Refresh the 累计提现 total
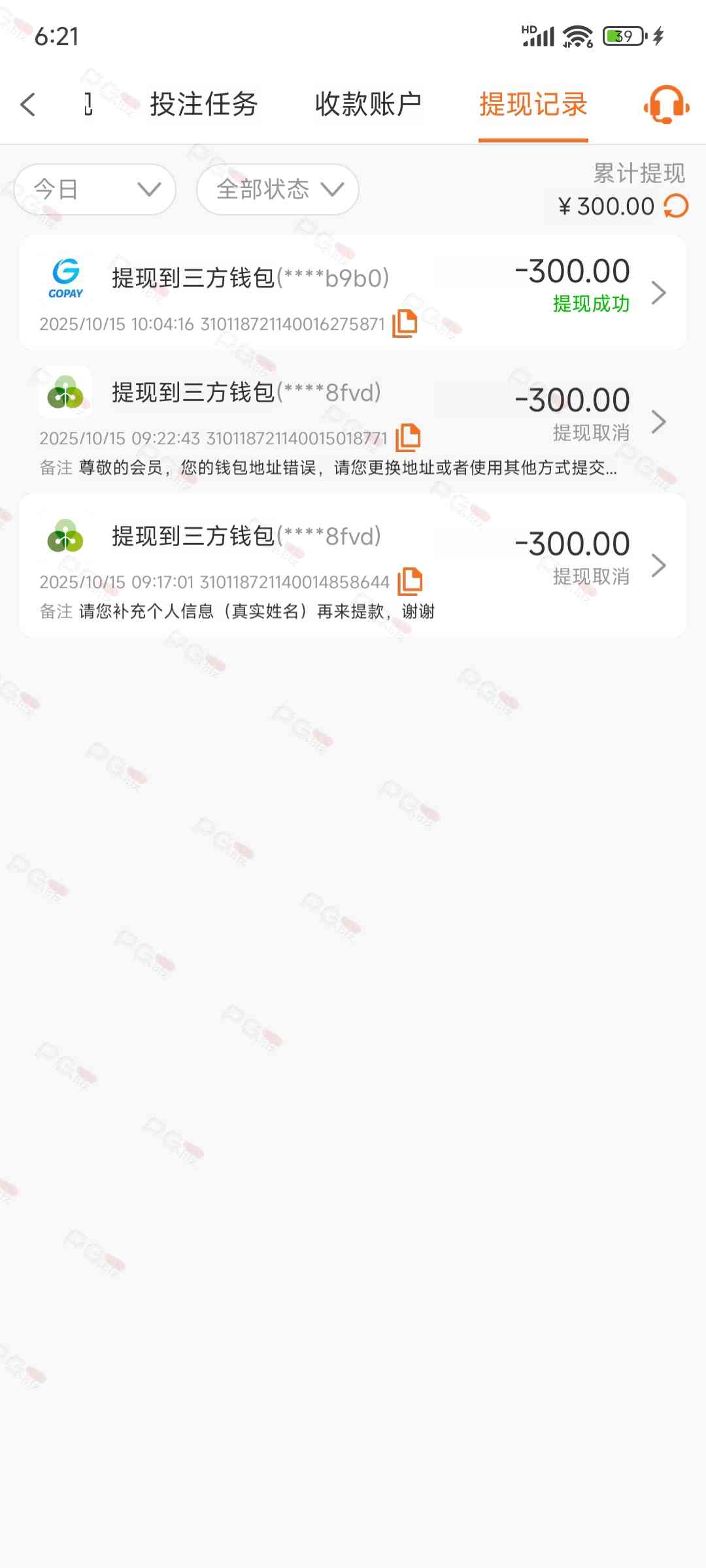This screenshot has width=706, height=1568. point(676,206)
